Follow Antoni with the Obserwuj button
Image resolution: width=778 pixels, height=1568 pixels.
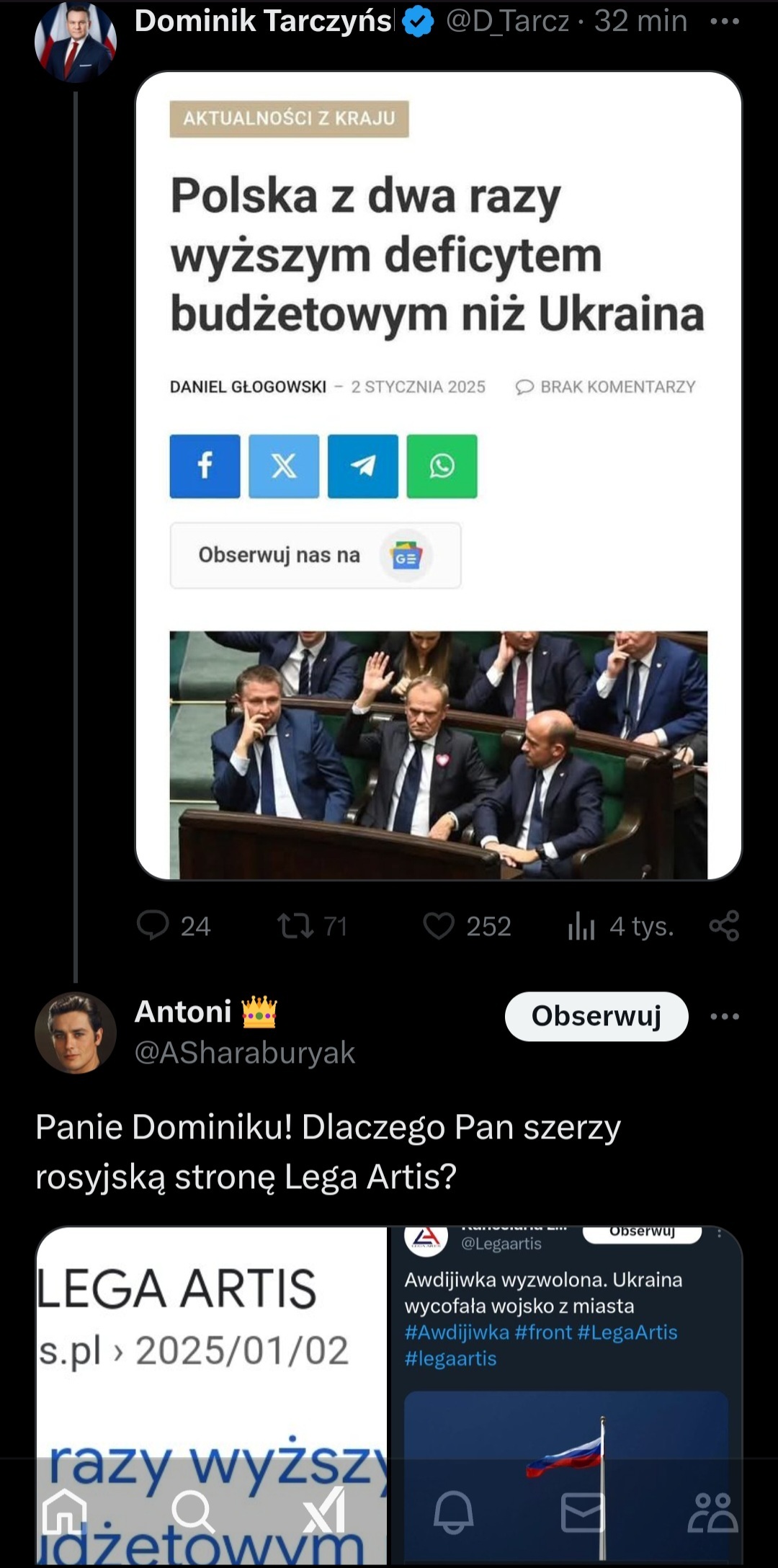tap(596, 1016)
